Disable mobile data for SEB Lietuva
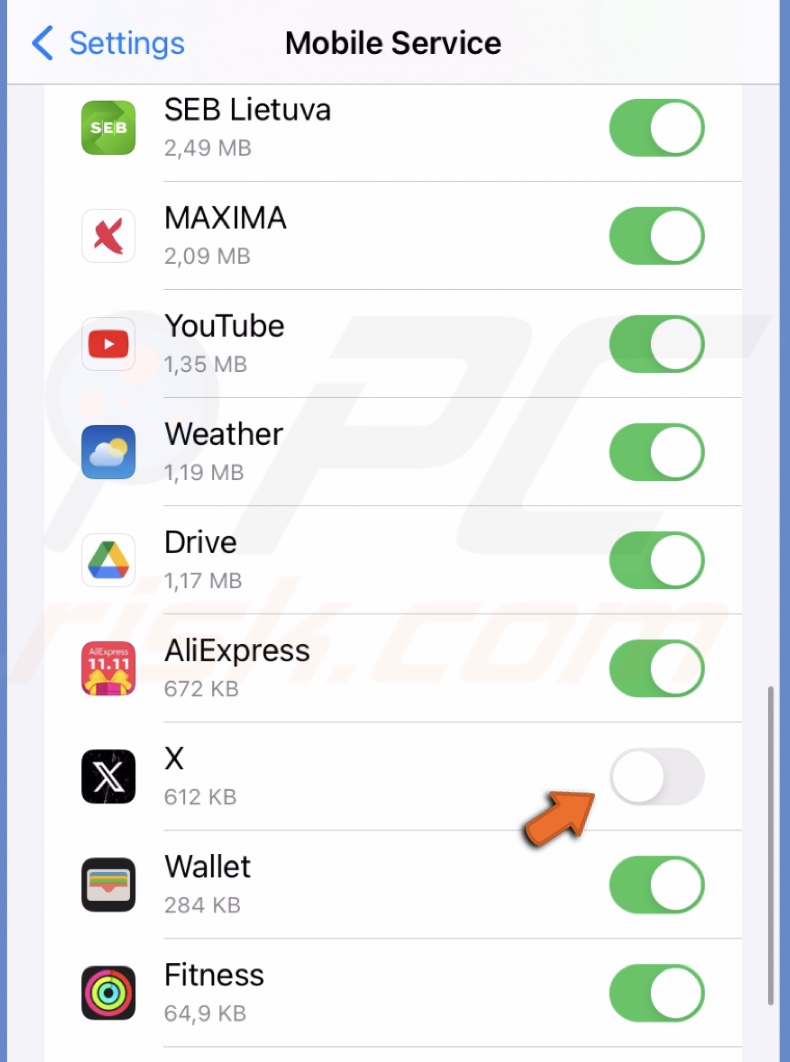 [657, 127]
